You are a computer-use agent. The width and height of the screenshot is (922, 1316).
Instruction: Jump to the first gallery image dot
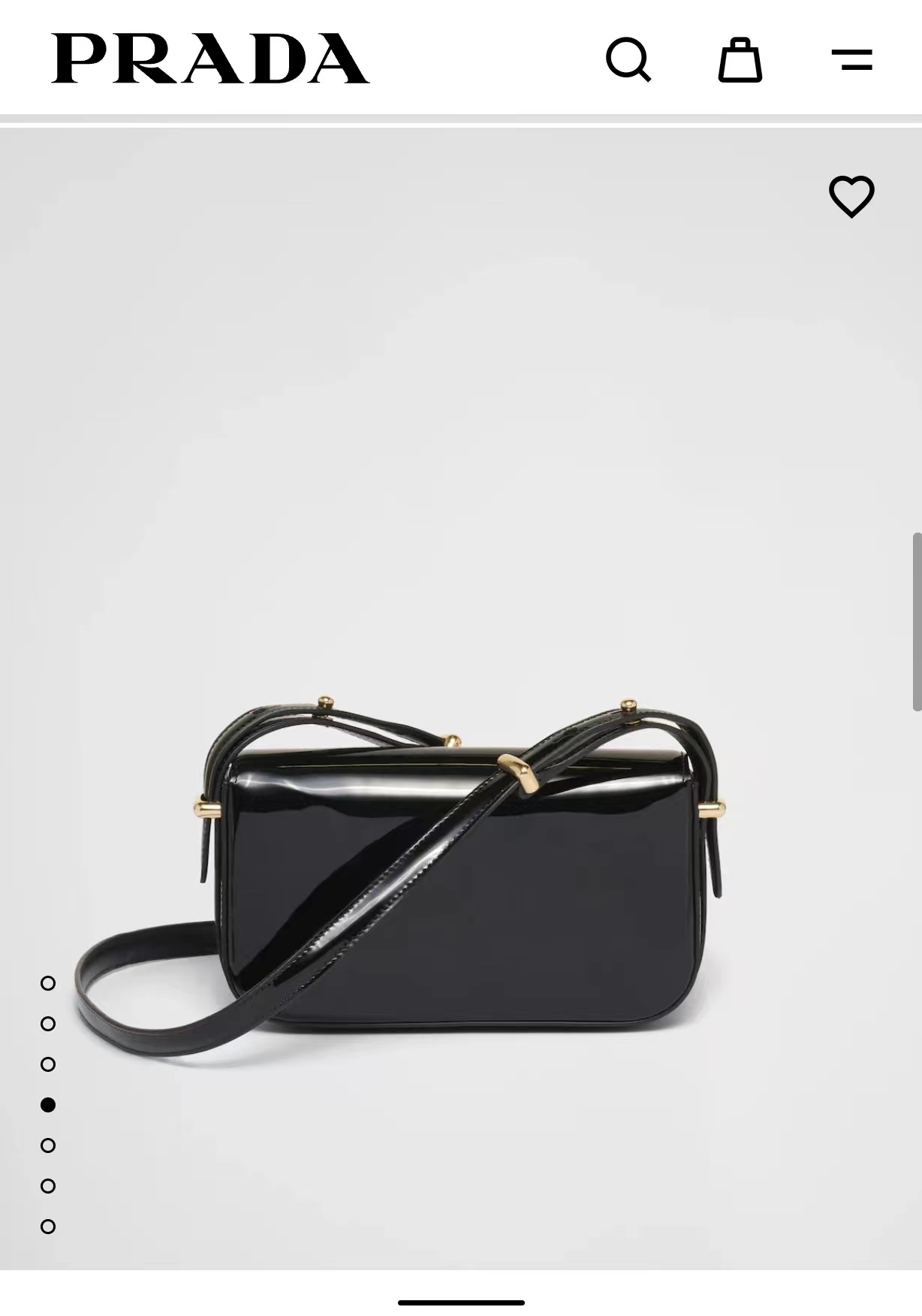point(48,983)
